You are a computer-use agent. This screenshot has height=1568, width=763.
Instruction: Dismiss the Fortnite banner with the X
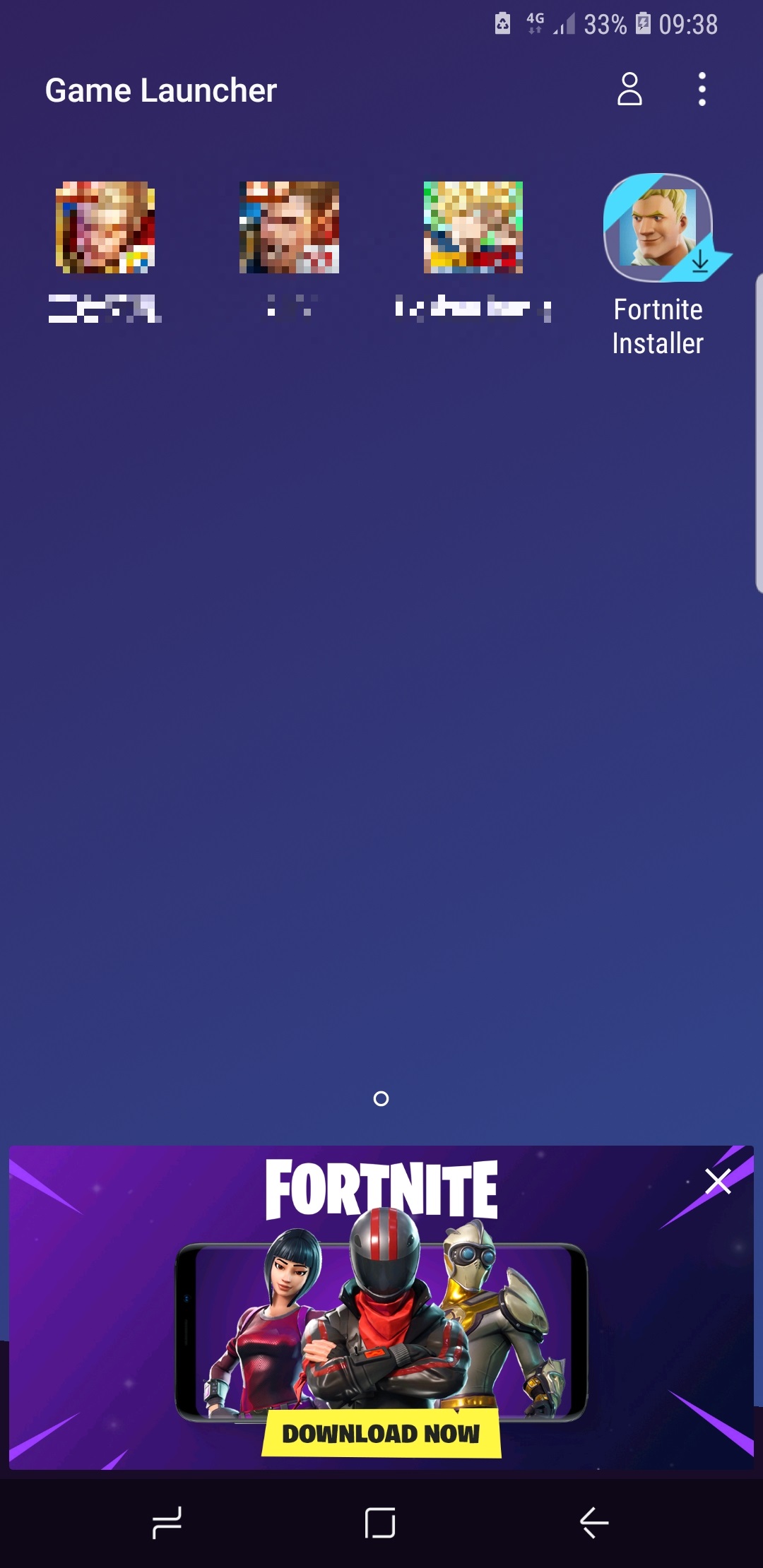pyautogui.click(x=717, y=1181)
